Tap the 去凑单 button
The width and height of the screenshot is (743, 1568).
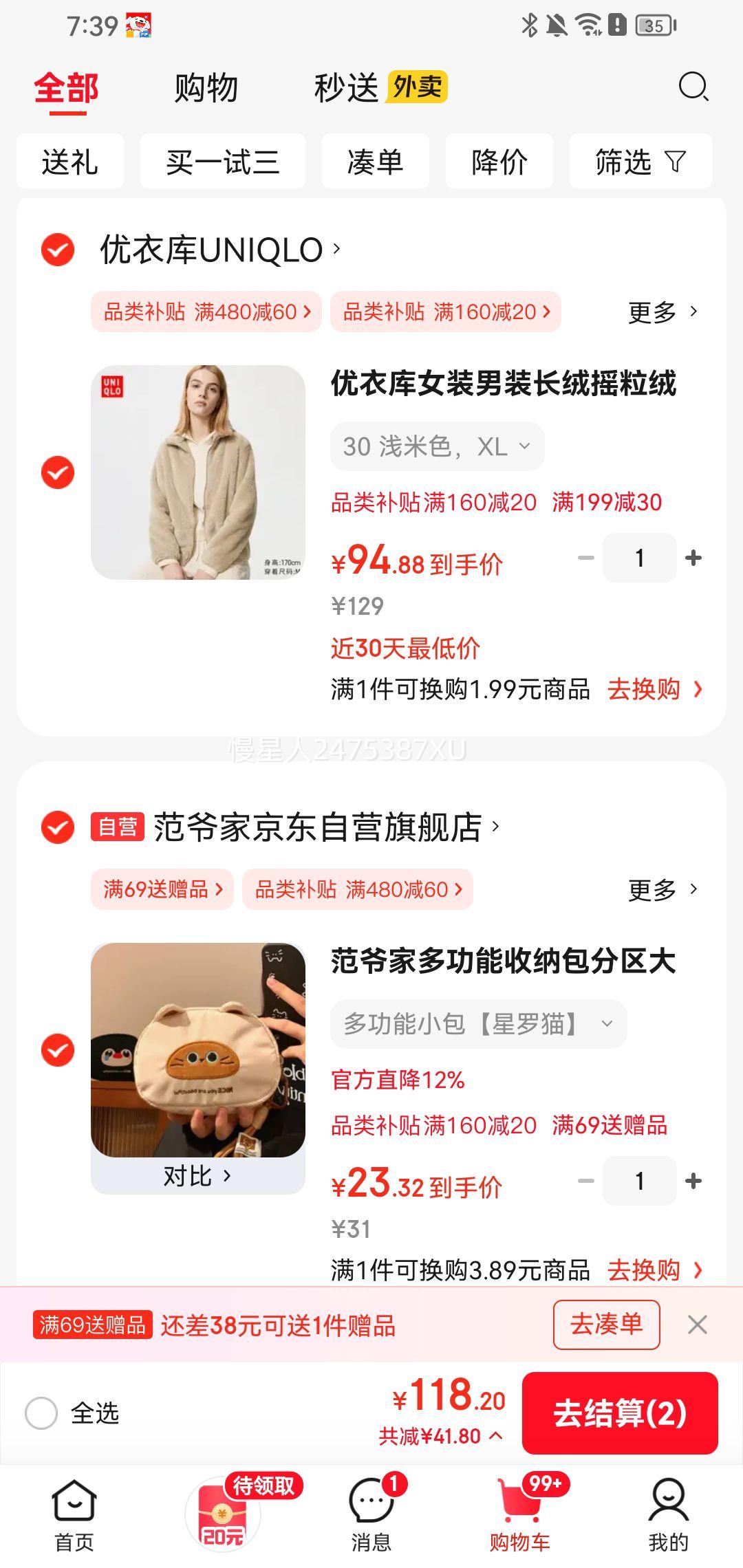point(605,1325)
